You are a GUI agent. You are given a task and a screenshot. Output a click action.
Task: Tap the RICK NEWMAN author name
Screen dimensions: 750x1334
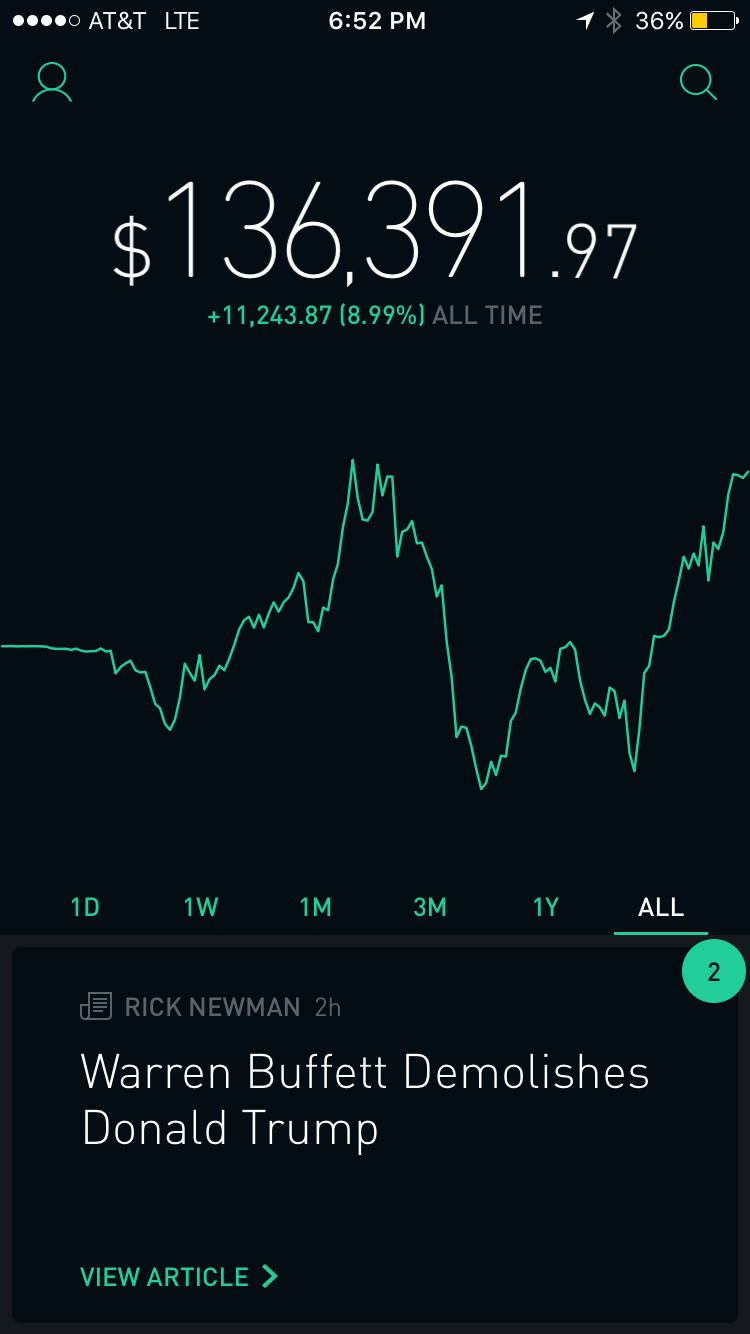pos(211,1007)
